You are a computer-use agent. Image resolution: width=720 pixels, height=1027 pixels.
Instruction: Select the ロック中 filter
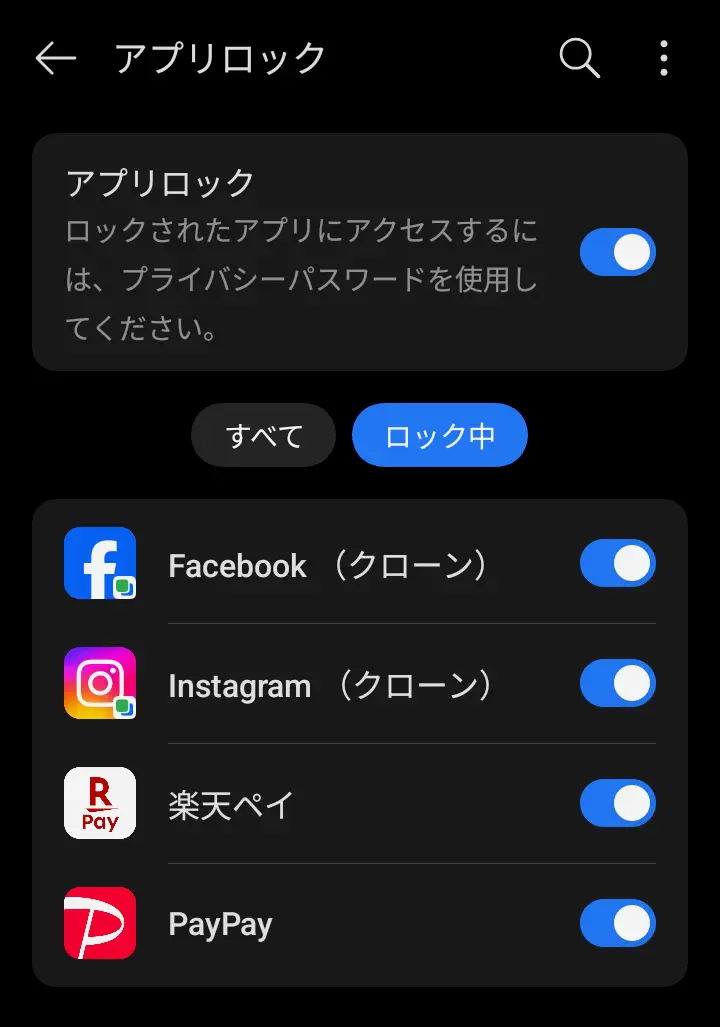[x=439, y=435]
